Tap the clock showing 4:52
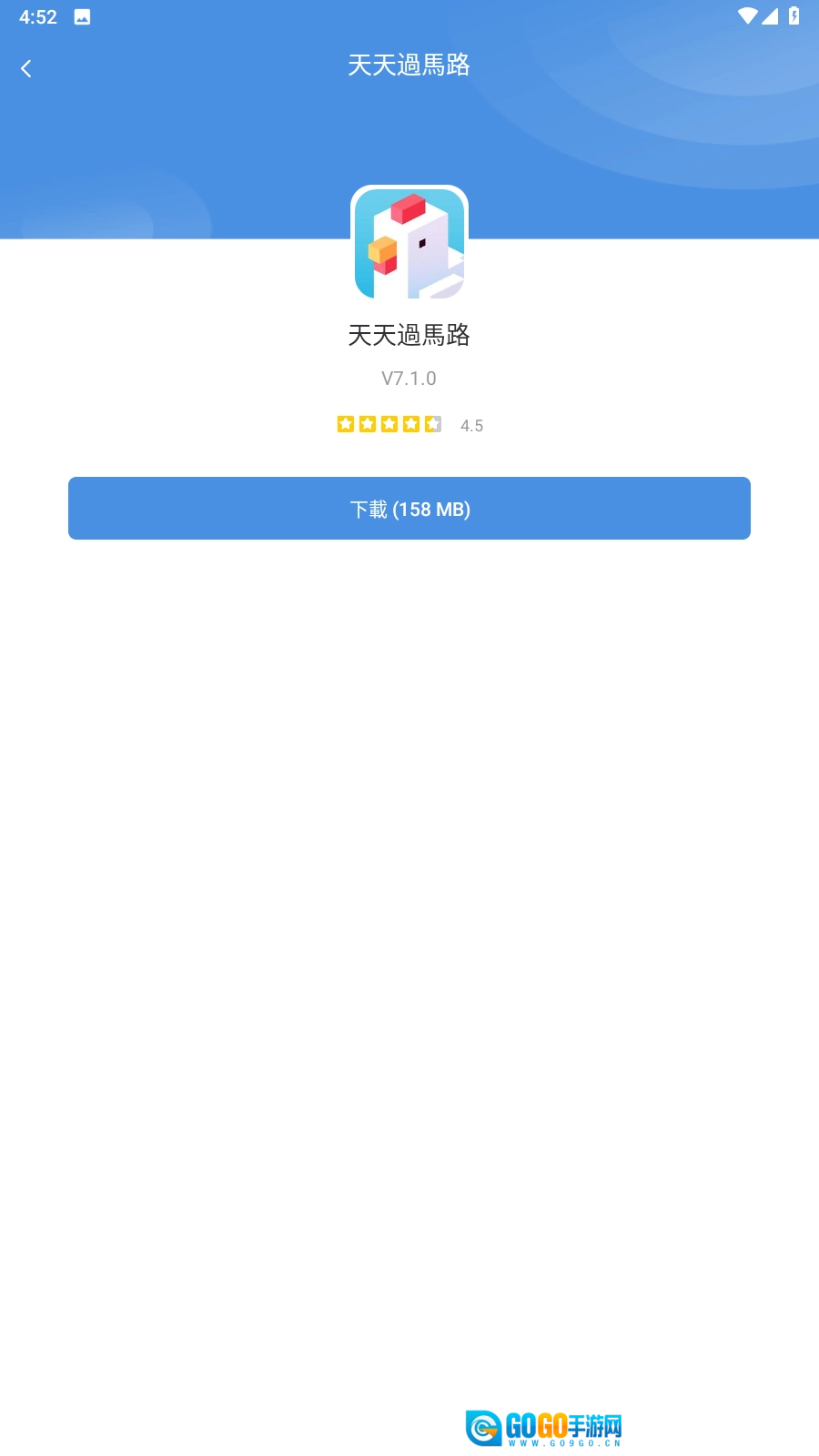The width and height of the screenshot is (819, 1456). [x=37, y=15]
